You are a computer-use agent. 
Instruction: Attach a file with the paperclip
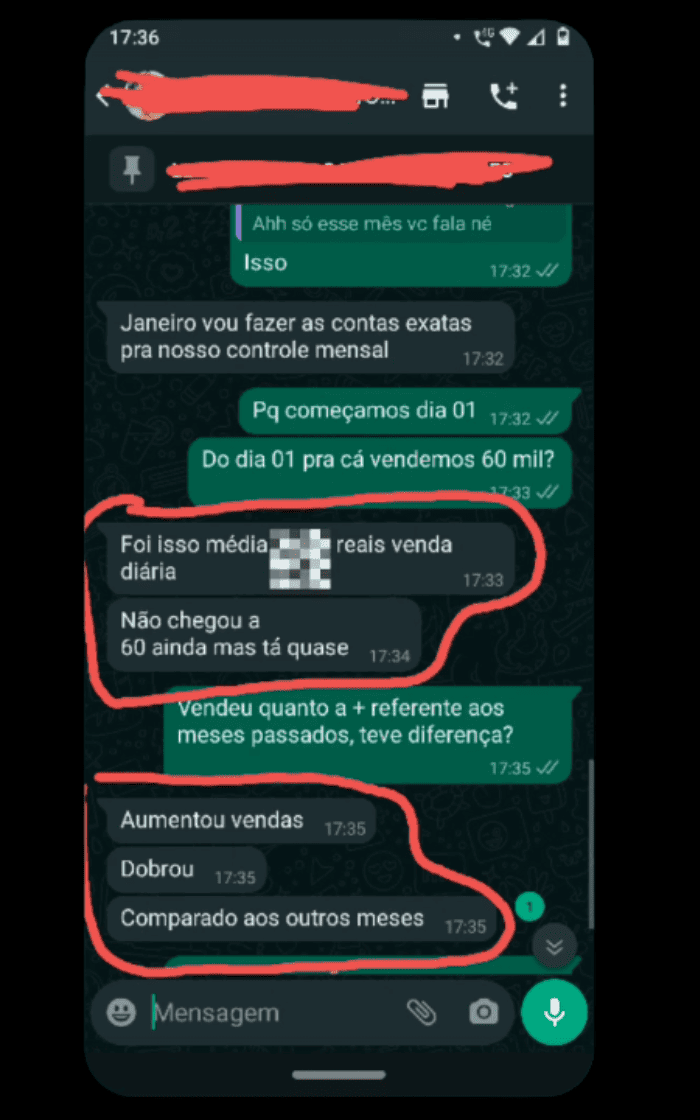coord(421,1012)
